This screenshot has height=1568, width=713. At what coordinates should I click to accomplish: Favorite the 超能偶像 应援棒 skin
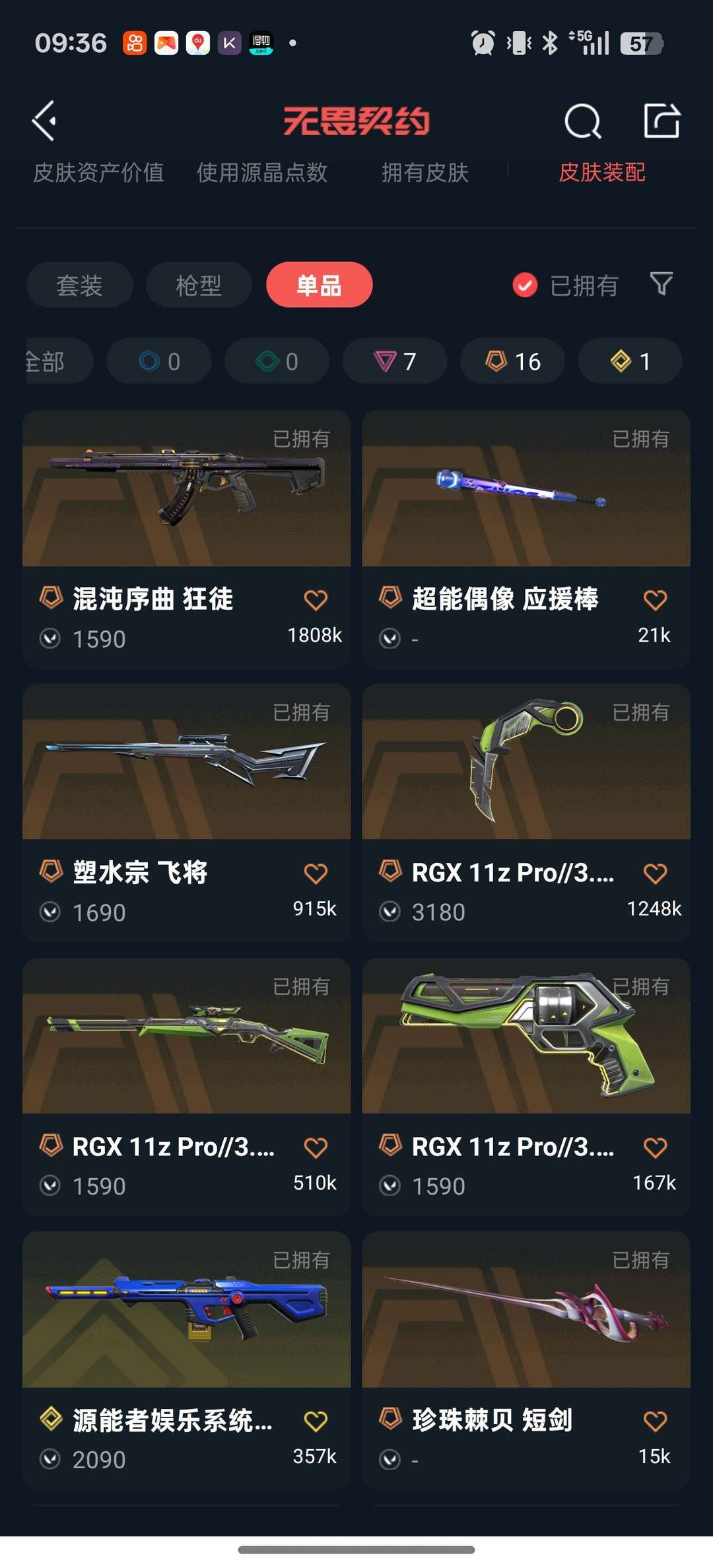tap(655, 600)
